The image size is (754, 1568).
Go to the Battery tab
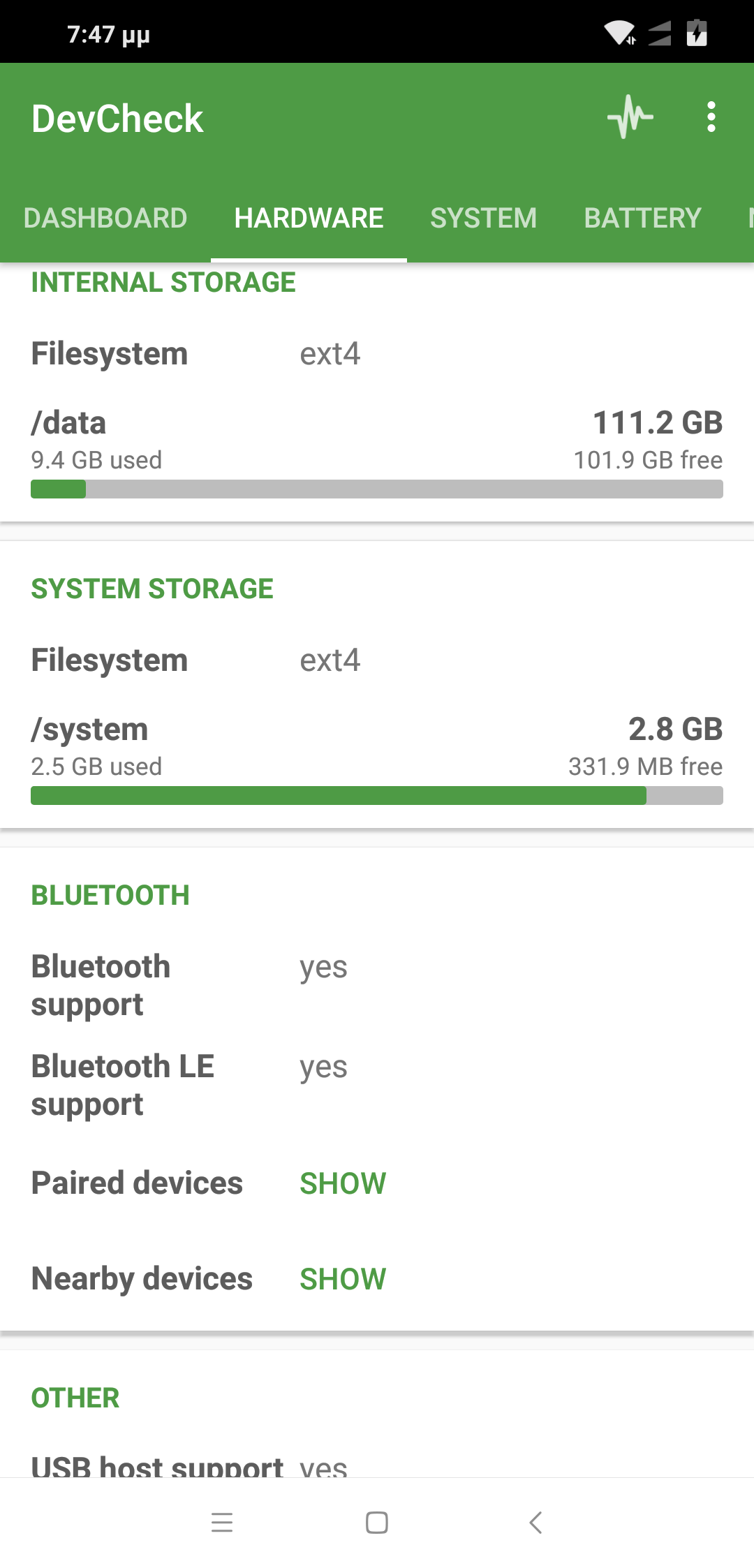coord(642,218)
